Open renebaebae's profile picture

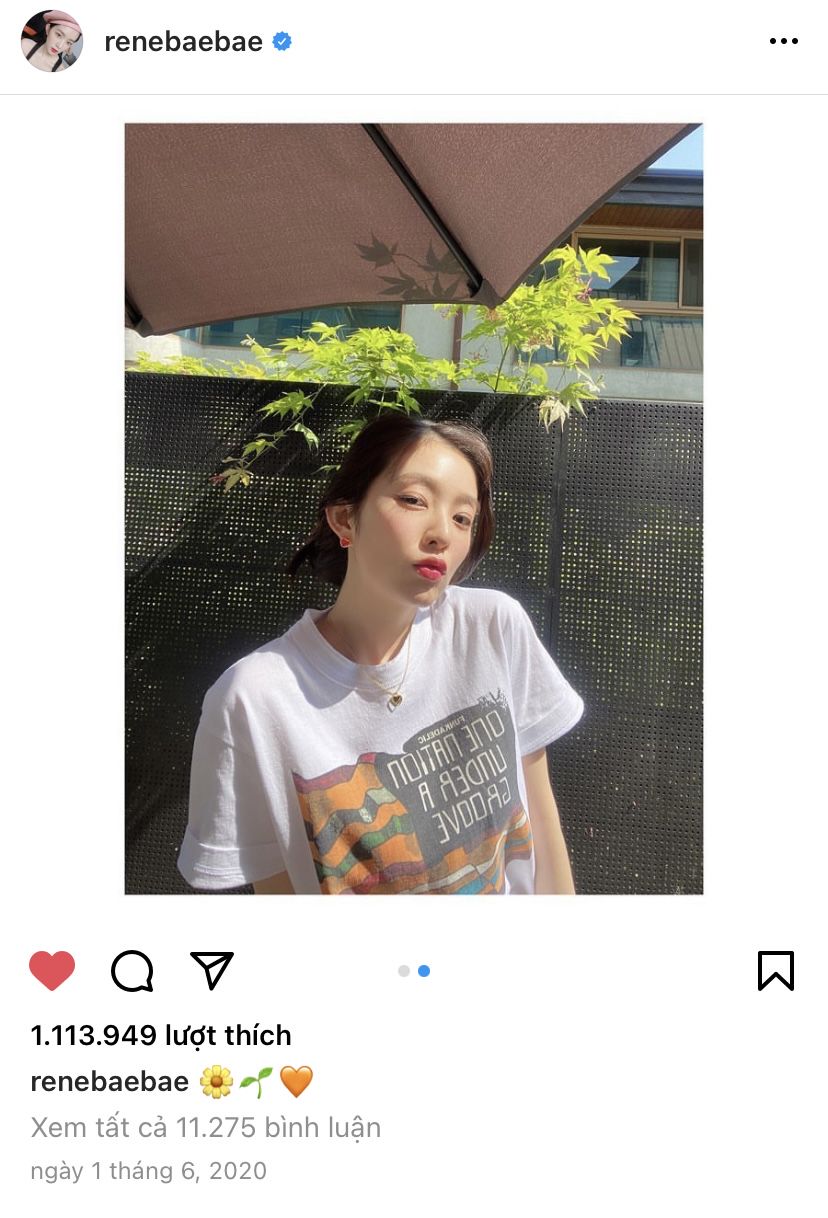click(x=51, y=42)
